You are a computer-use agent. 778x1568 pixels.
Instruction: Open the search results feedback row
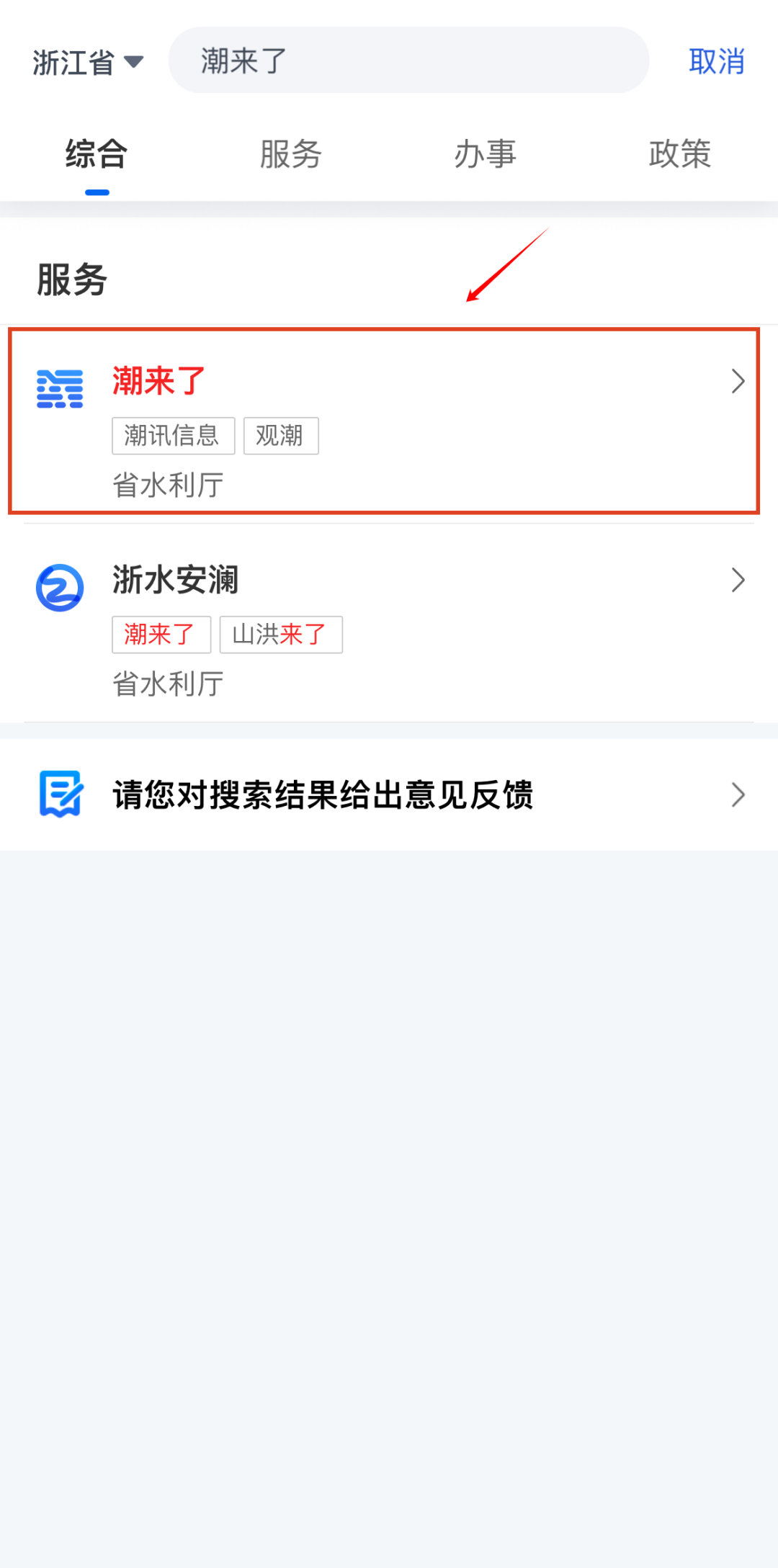pos(389,795)
